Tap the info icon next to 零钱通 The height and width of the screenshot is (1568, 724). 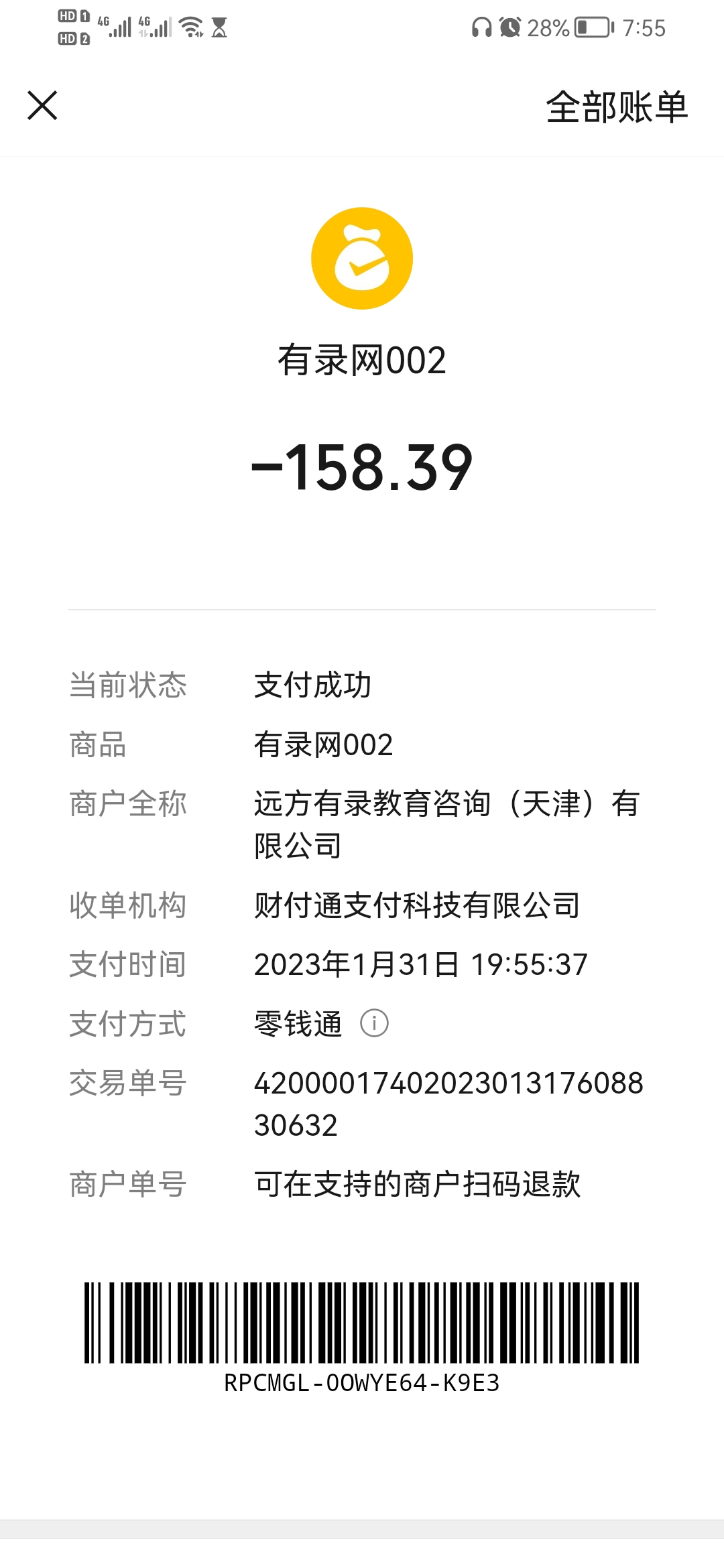[x=374, y=1023]
